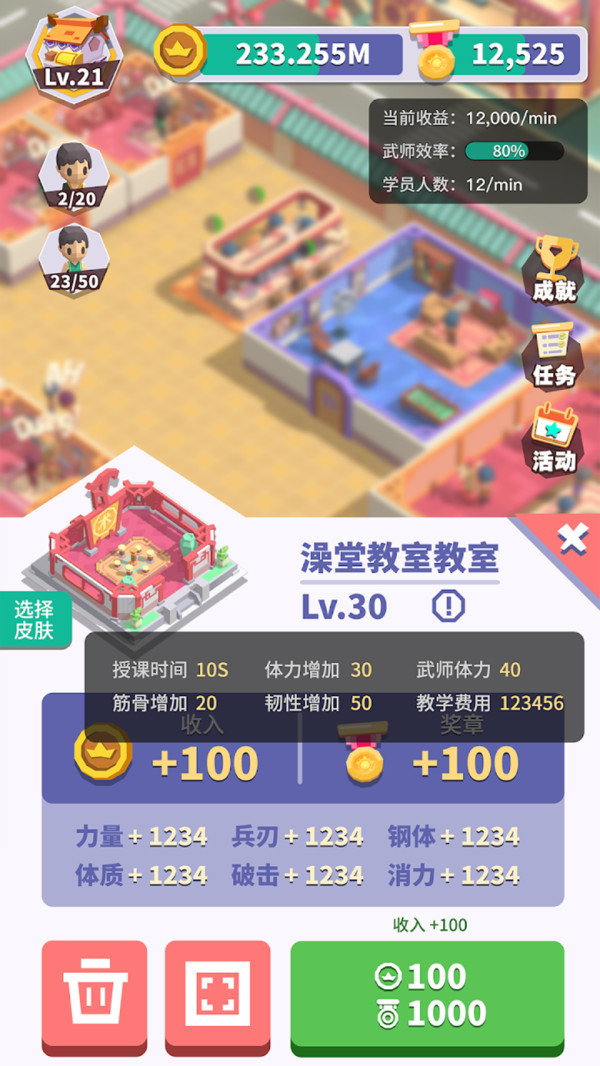Open 选择皮肤 skin selector

(35, 620)
